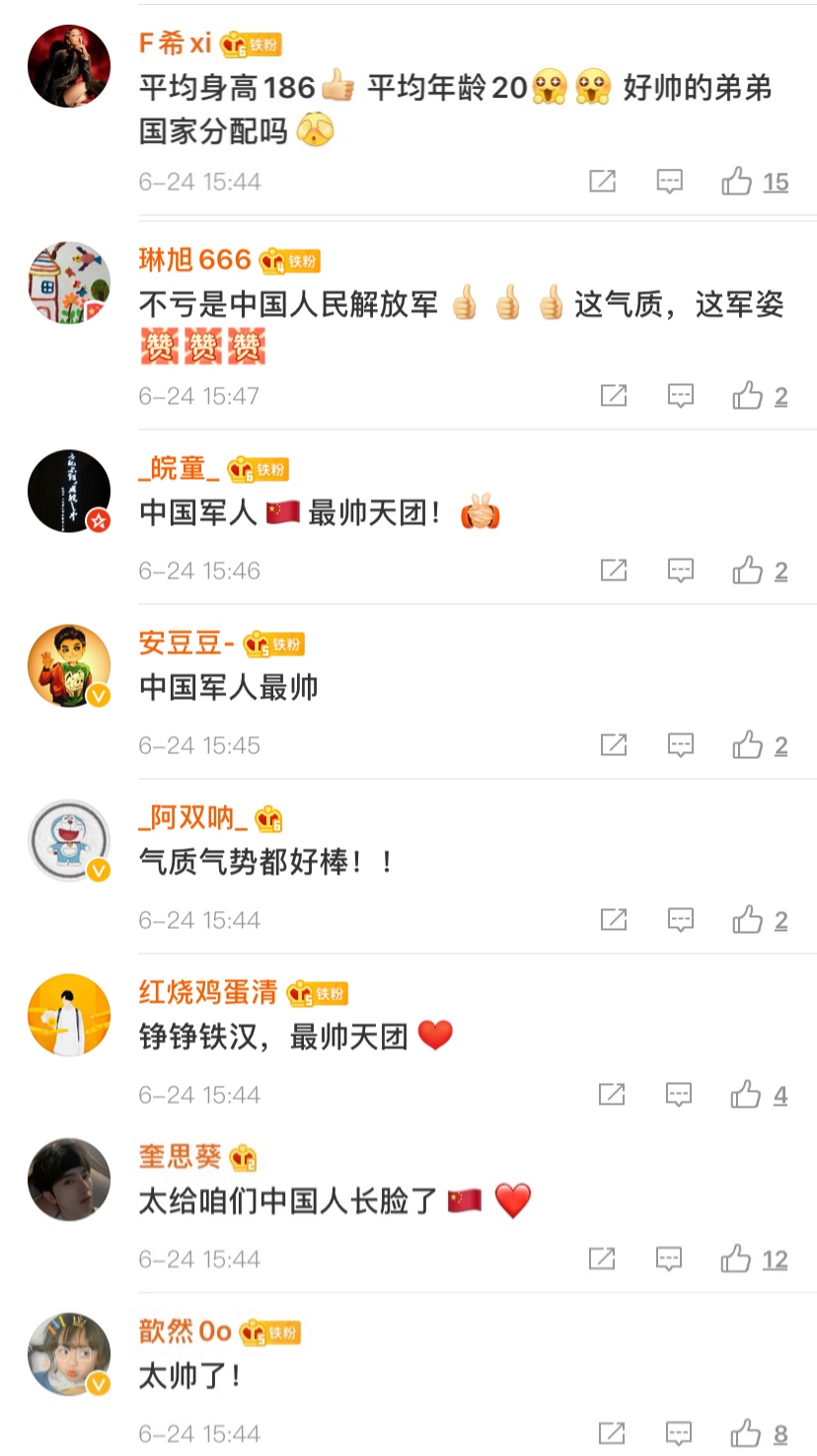Reply to F希xi's comment
817x1456 pixels.
click(670, 182)
